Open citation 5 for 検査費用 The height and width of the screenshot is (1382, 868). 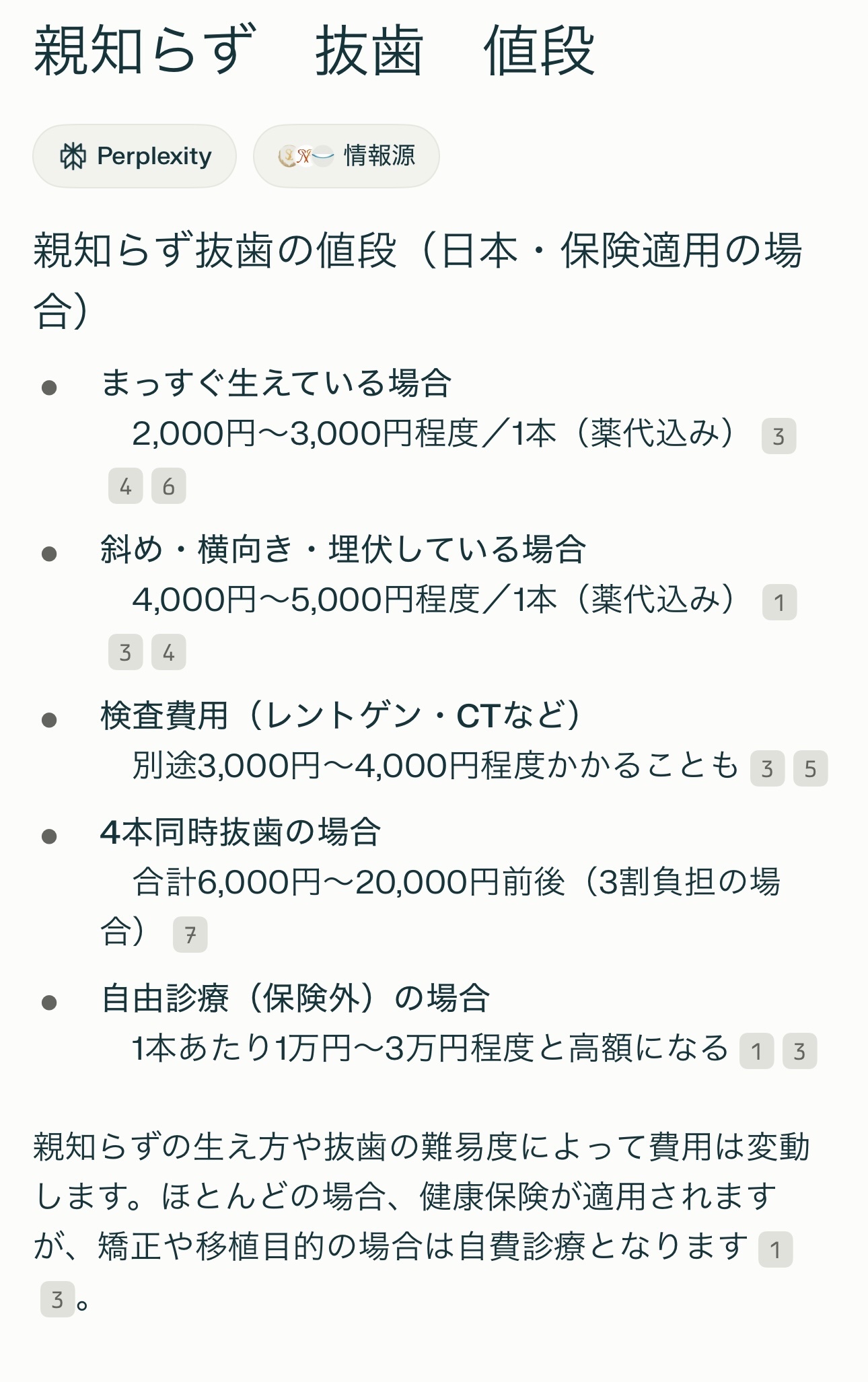810,768
